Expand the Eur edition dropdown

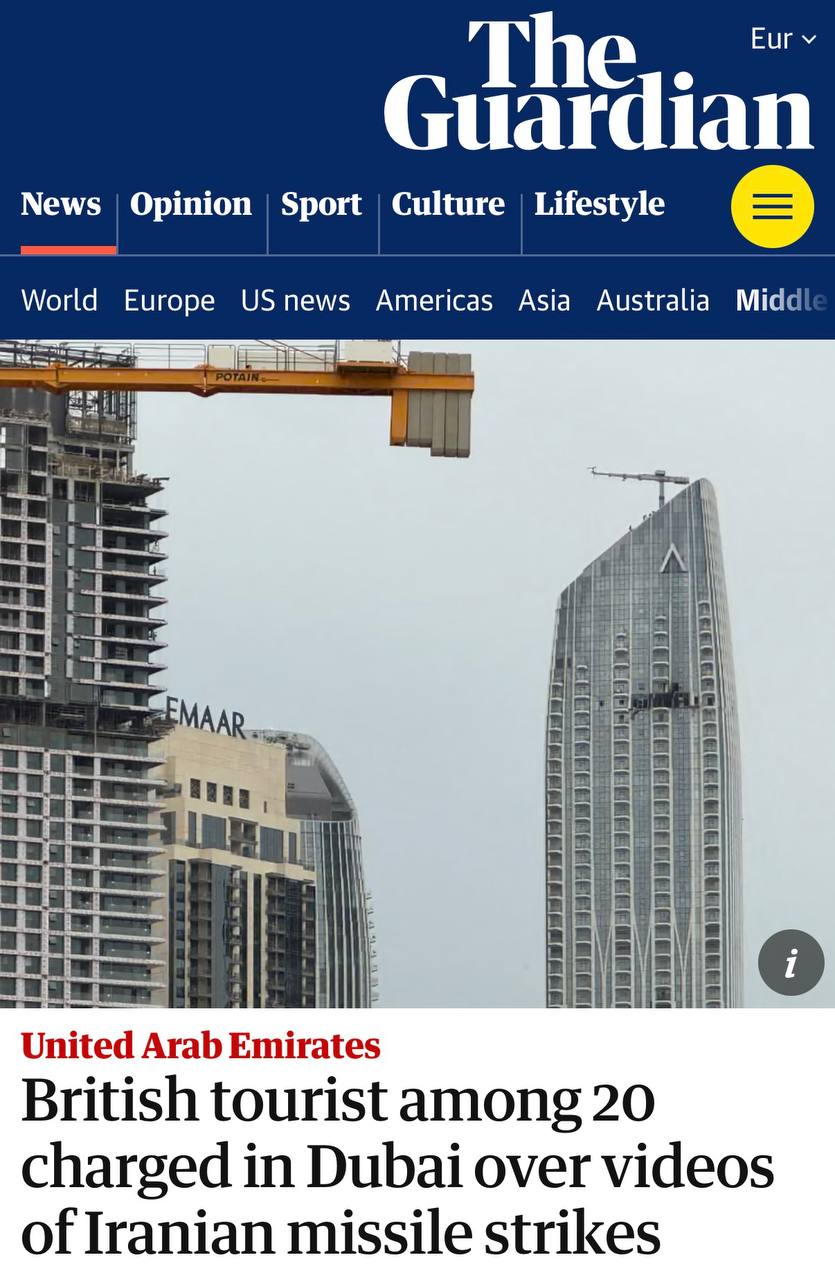pos(783,39)
